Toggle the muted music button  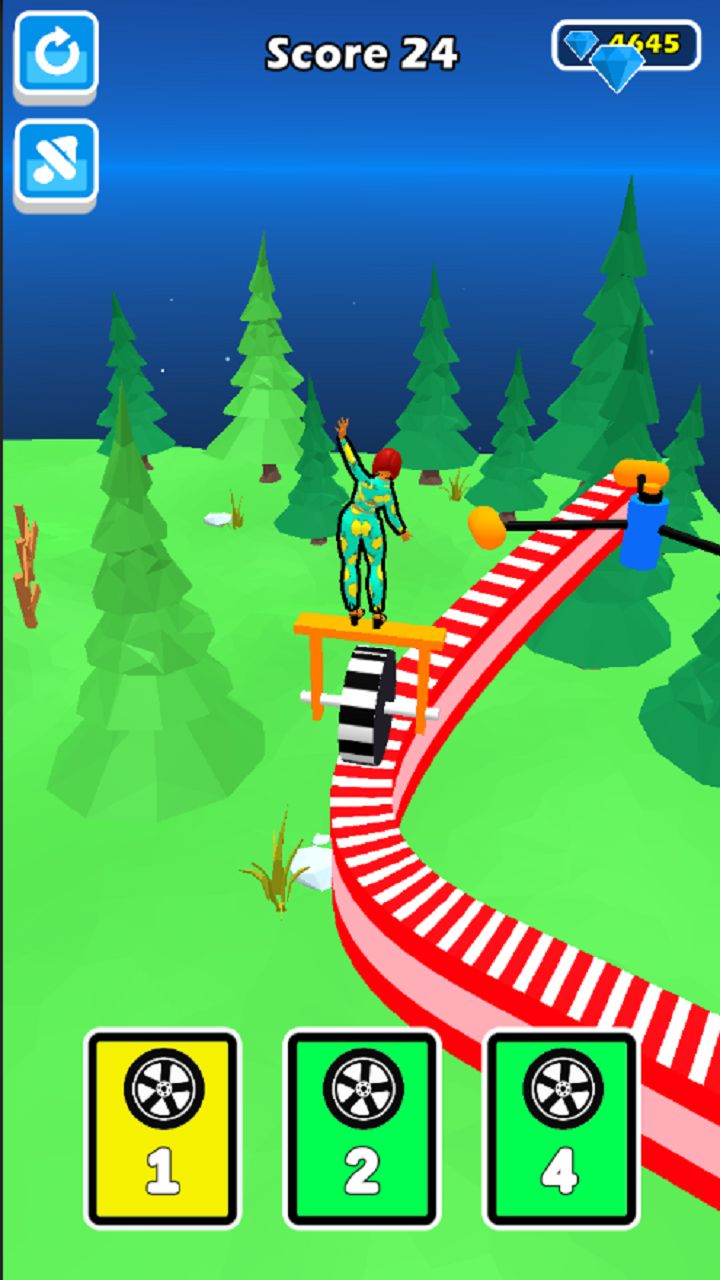pyautogui.click(x=56, y=163)
